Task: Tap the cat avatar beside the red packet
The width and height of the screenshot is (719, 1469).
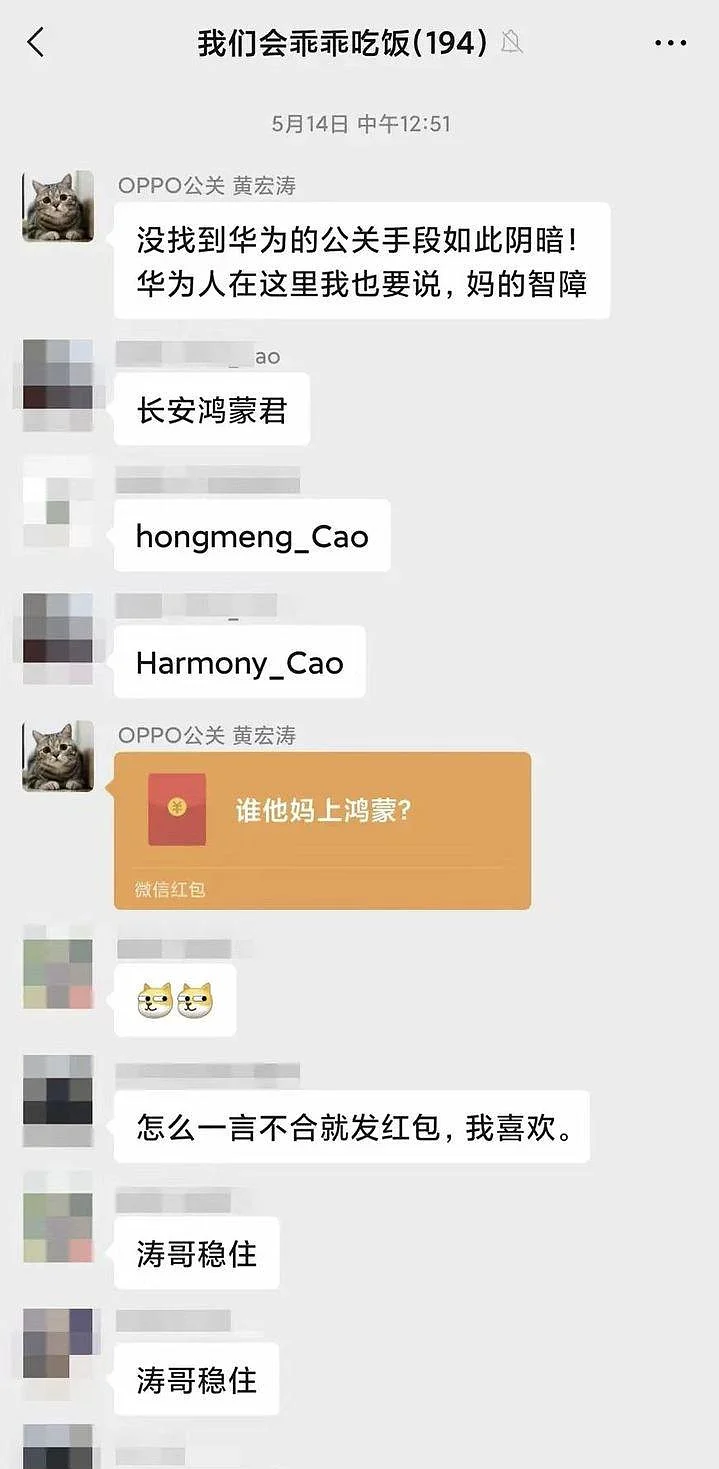Action: pos(58,756)
